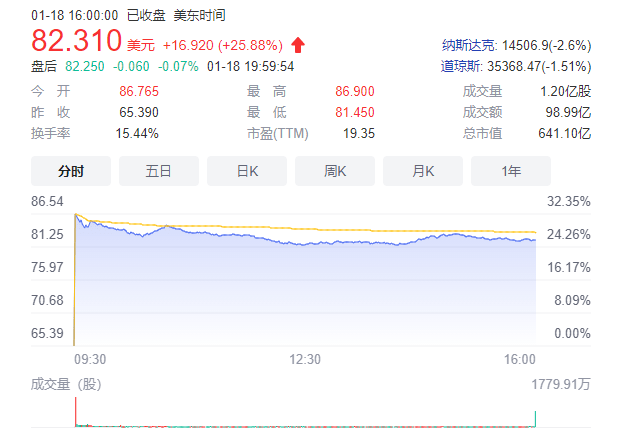
Task: Open the 道琼斯 index link
Action: point(461,67)
